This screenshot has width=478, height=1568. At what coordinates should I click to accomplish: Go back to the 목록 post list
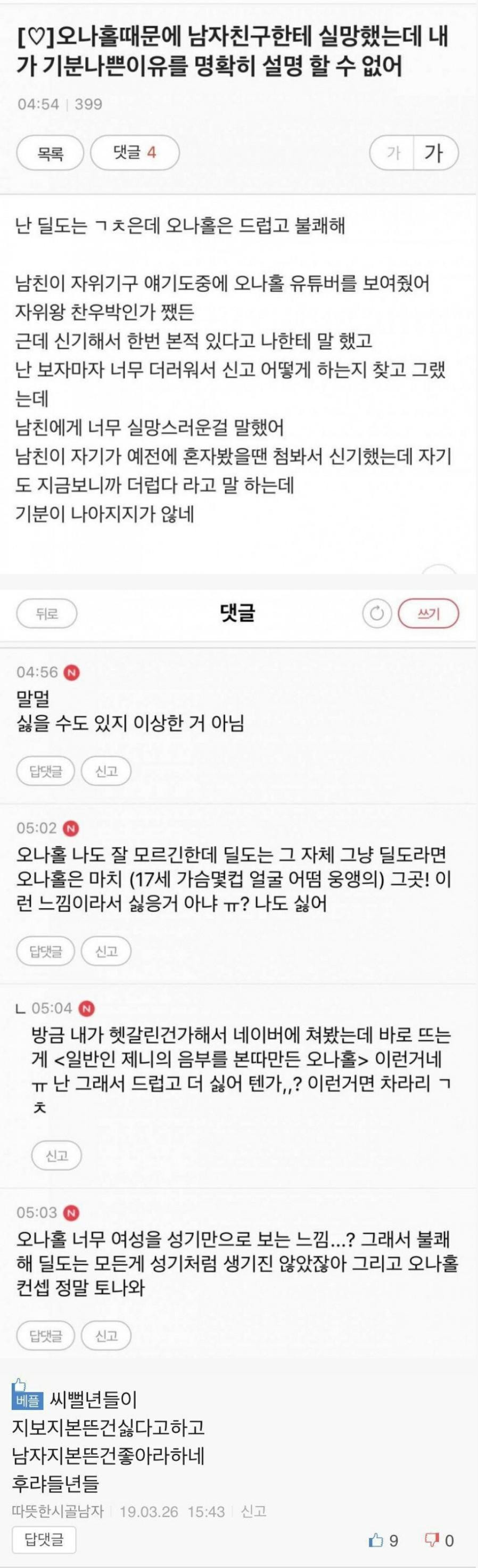click(x=50, y=153)
